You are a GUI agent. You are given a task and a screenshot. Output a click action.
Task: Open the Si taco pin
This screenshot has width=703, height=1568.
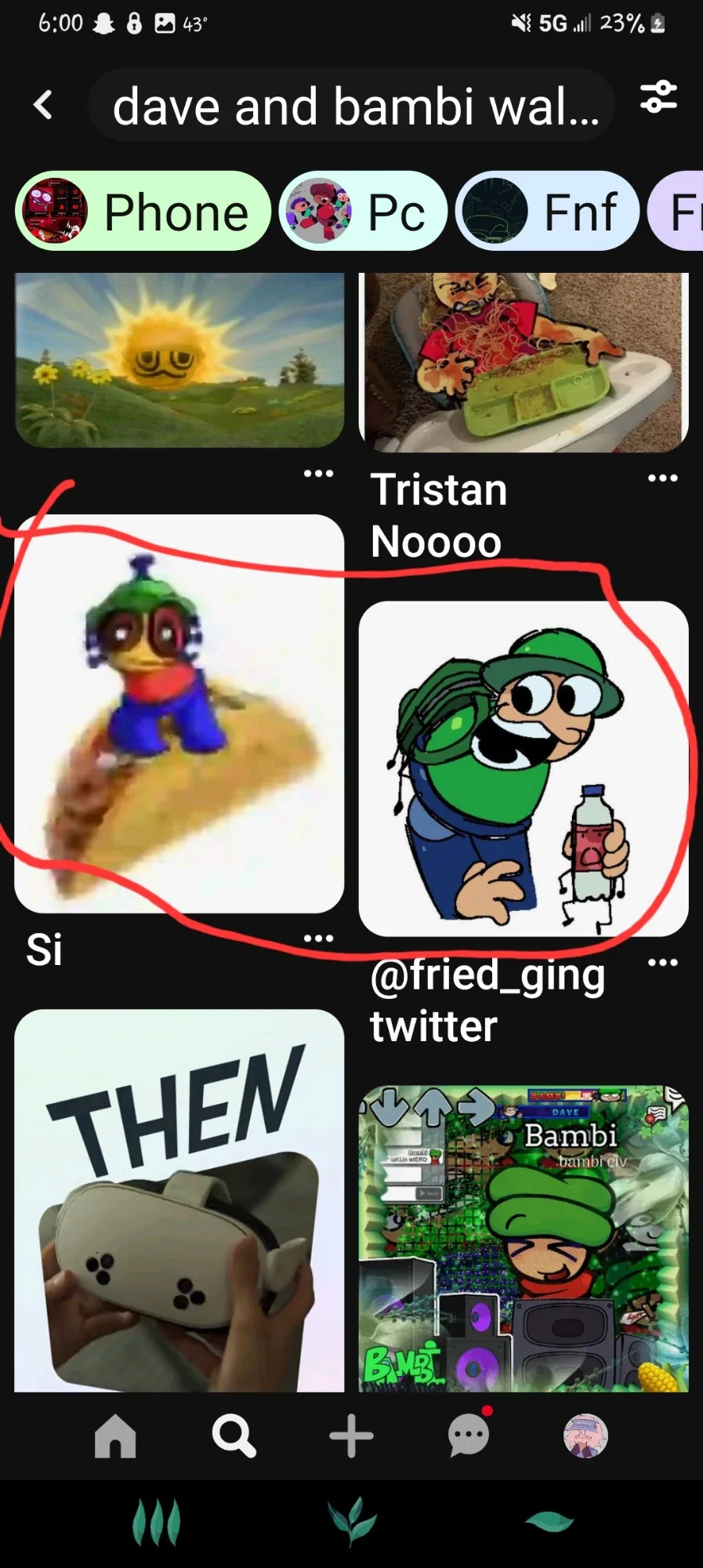[179, 713]
